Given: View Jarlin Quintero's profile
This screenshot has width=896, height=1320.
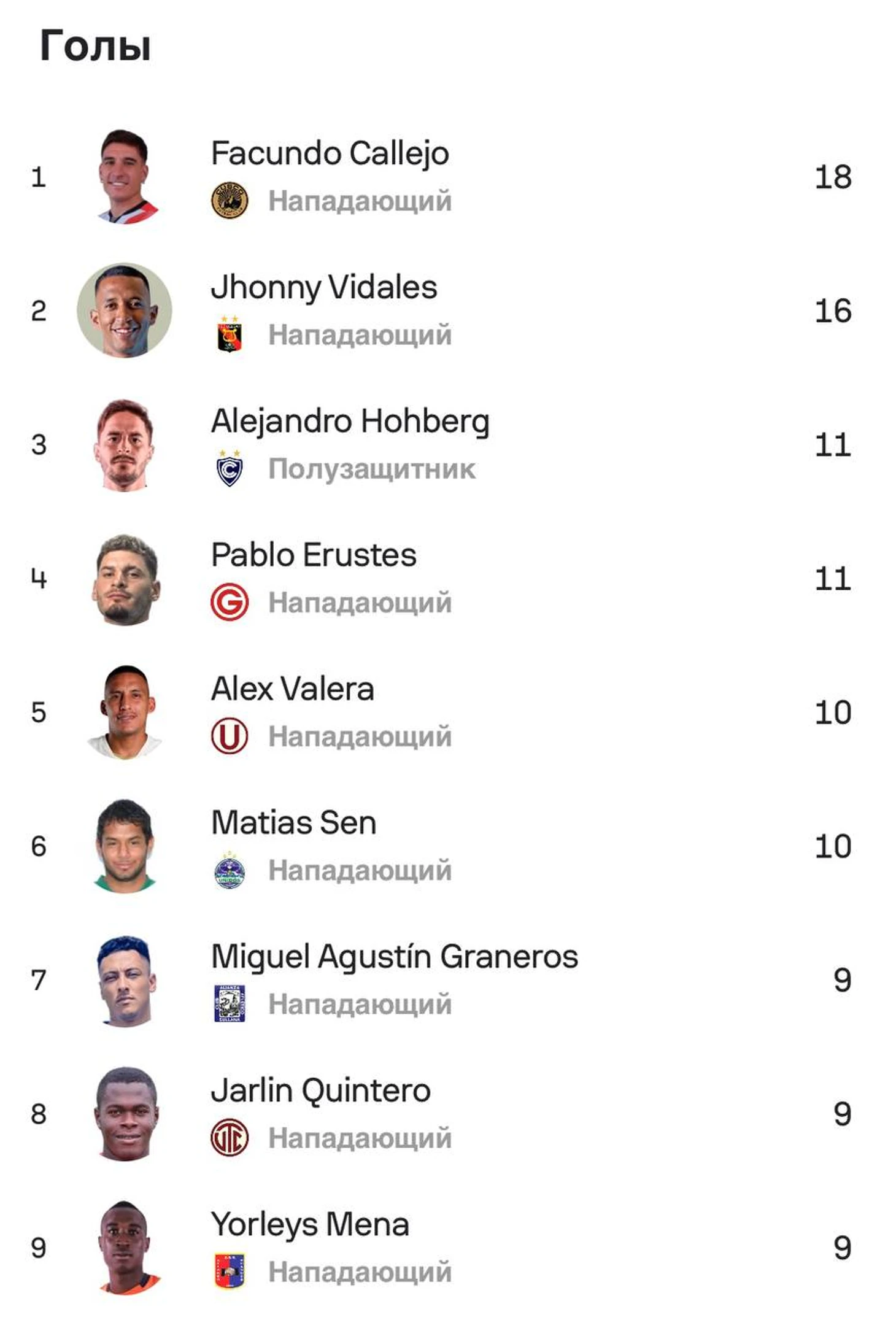Looking at the screenshot, I should click(x=320, y=1090).
